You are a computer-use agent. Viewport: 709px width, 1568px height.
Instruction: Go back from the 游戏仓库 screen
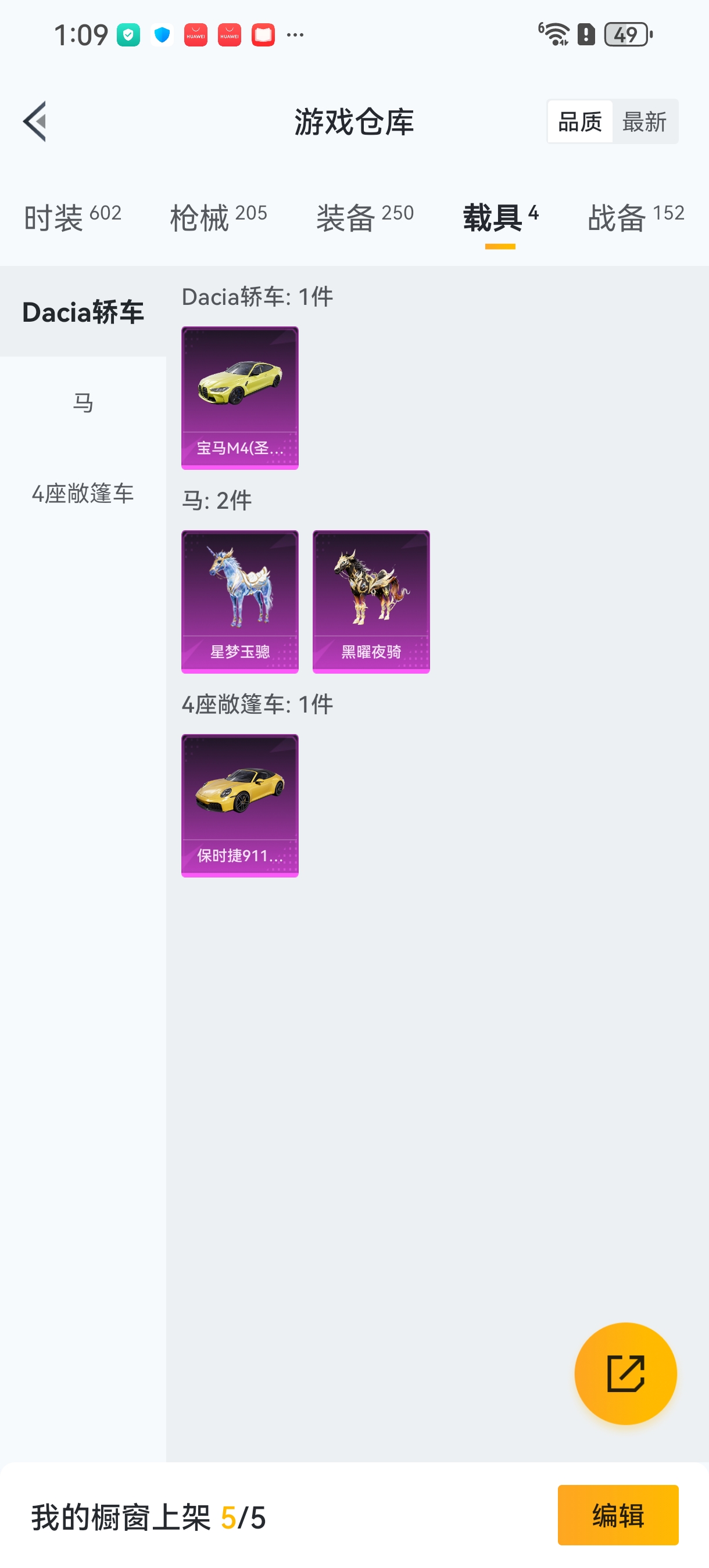(35, 121)
